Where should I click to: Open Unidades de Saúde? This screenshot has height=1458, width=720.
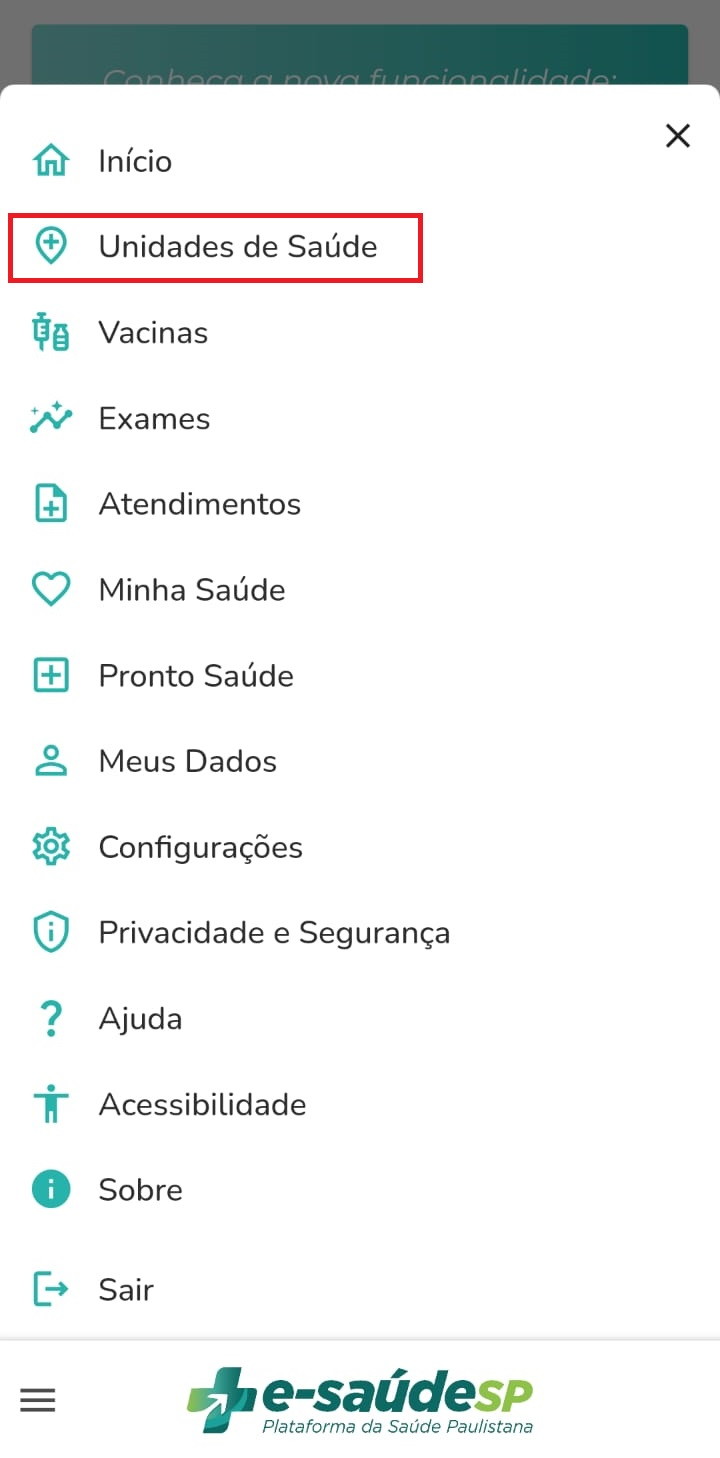tap(237, 246)
